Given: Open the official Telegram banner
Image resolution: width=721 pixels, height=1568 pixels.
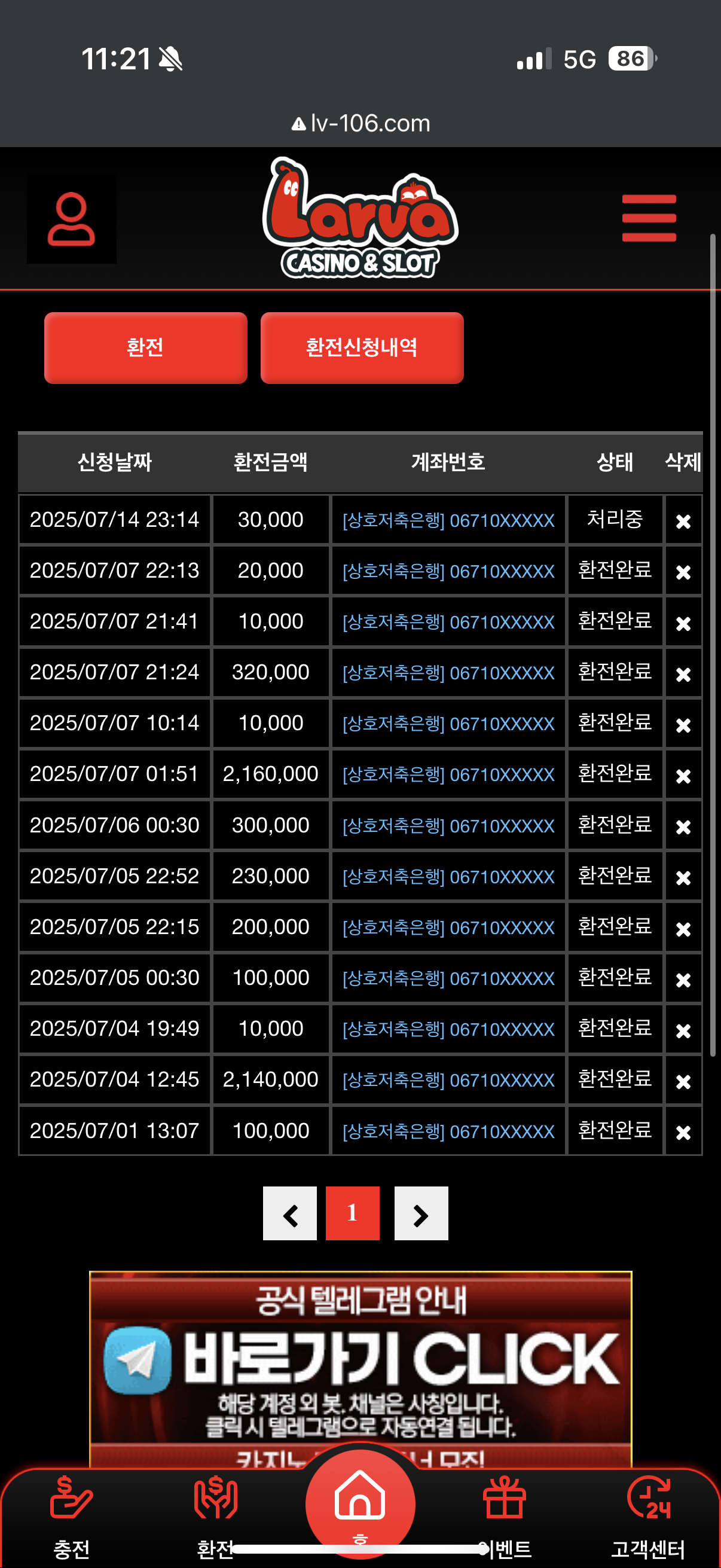Looking at the screenshot, I should click(x=360, y=1362).
